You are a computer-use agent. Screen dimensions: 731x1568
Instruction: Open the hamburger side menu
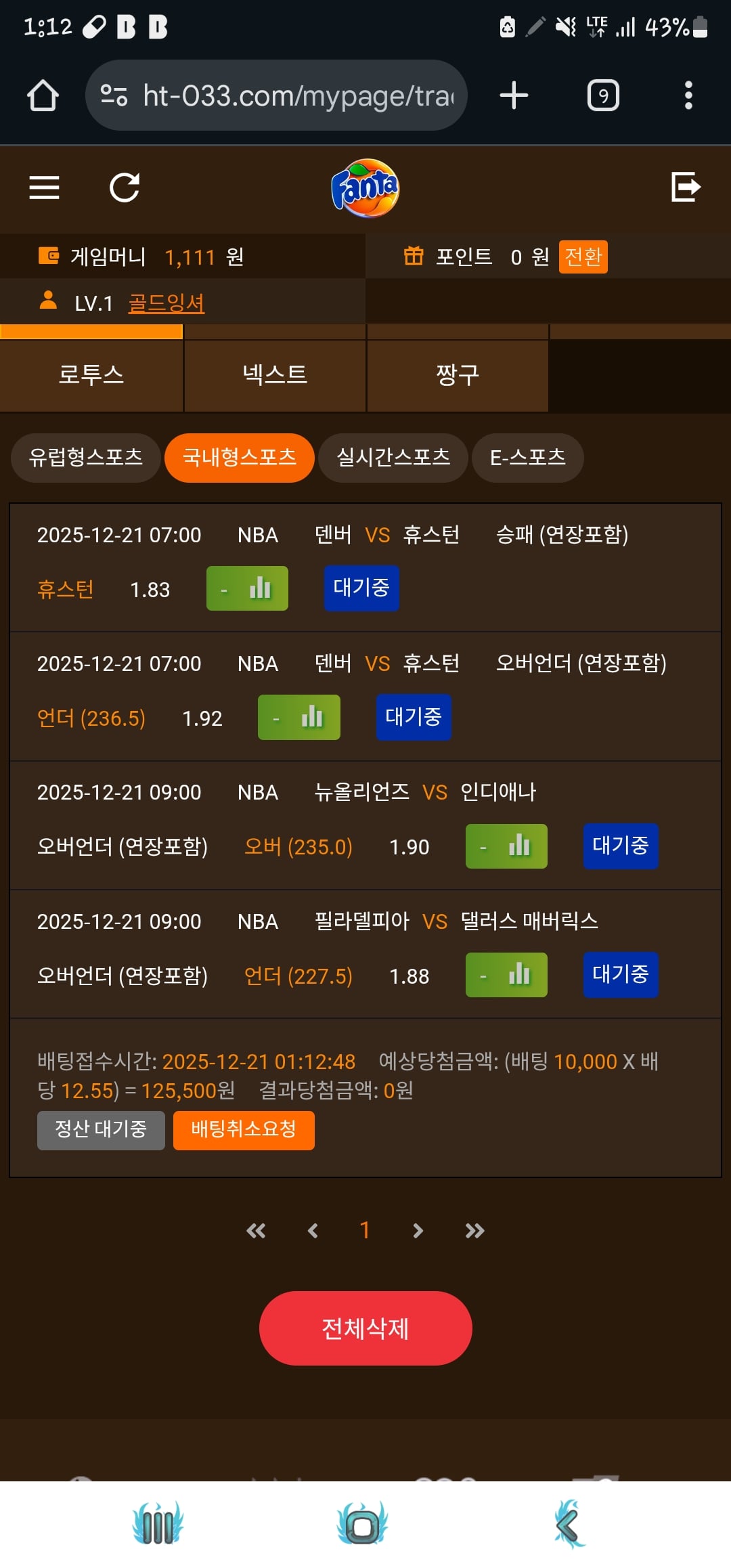[x=45, y=188]
